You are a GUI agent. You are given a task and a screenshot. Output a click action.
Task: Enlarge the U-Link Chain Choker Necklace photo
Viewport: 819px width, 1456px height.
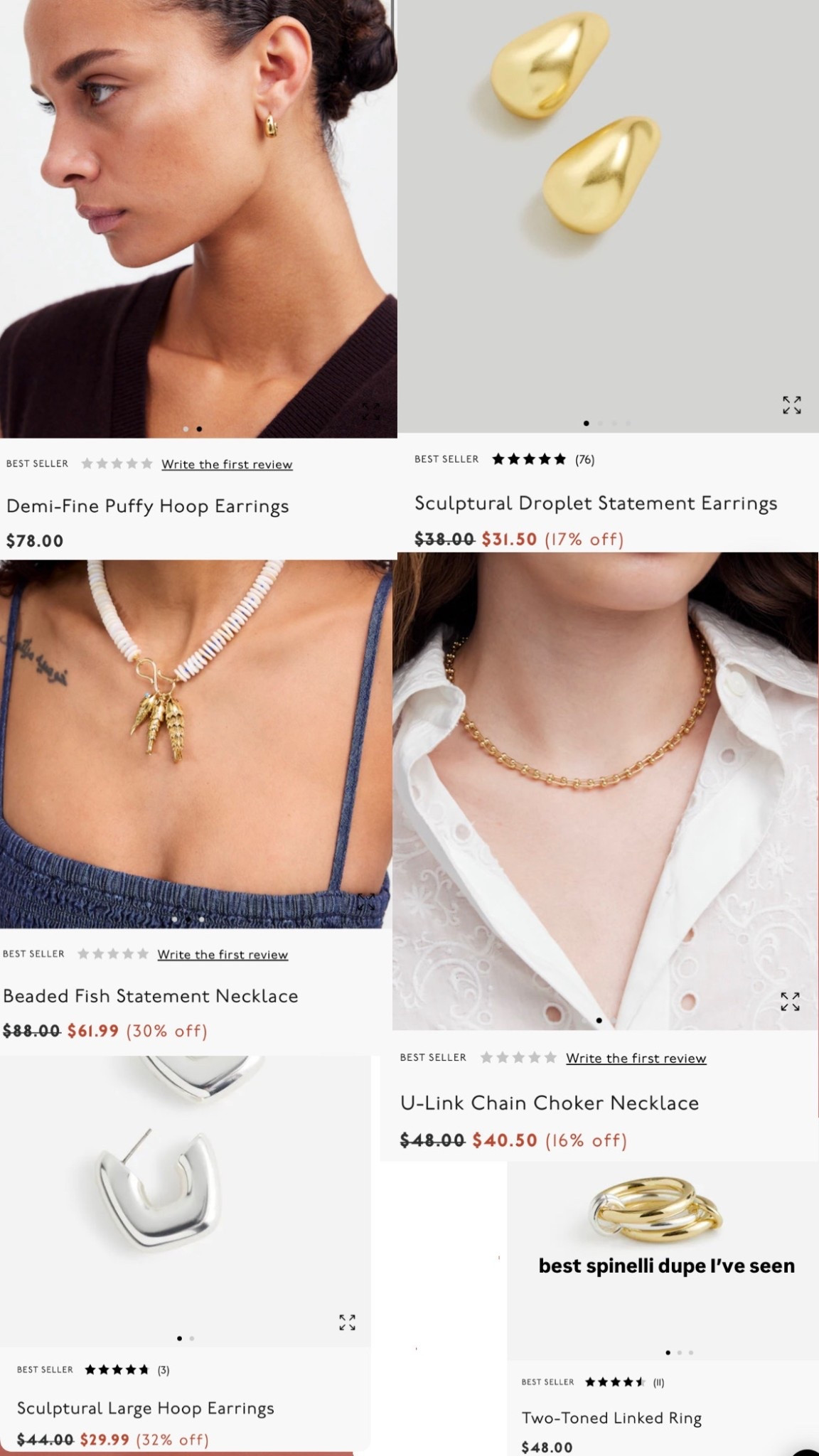(x=789, y=1003)
